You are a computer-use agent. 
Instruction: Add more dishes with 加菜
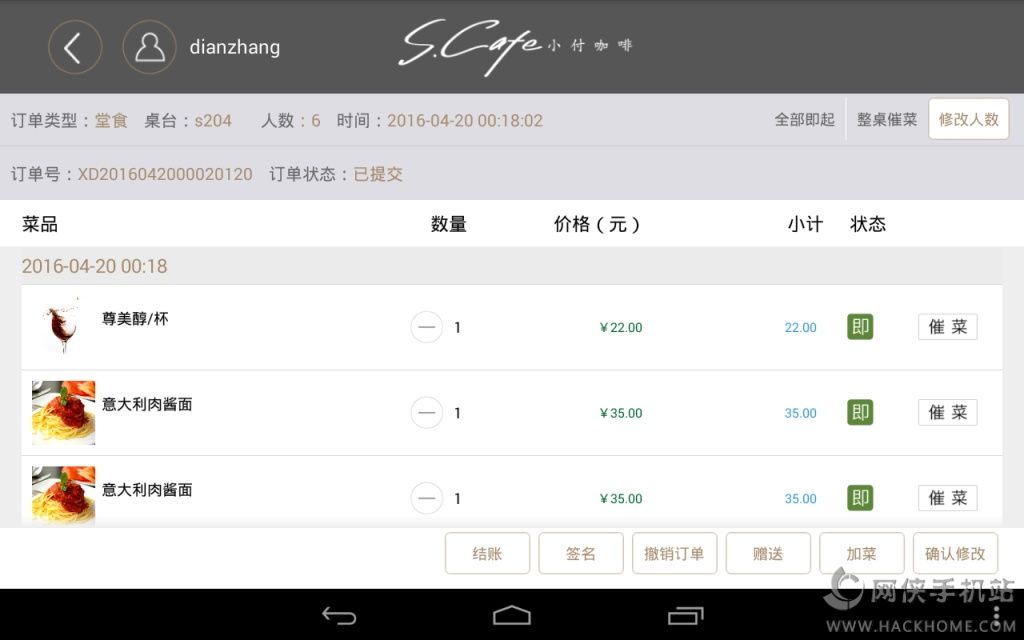tap(861, 553)
